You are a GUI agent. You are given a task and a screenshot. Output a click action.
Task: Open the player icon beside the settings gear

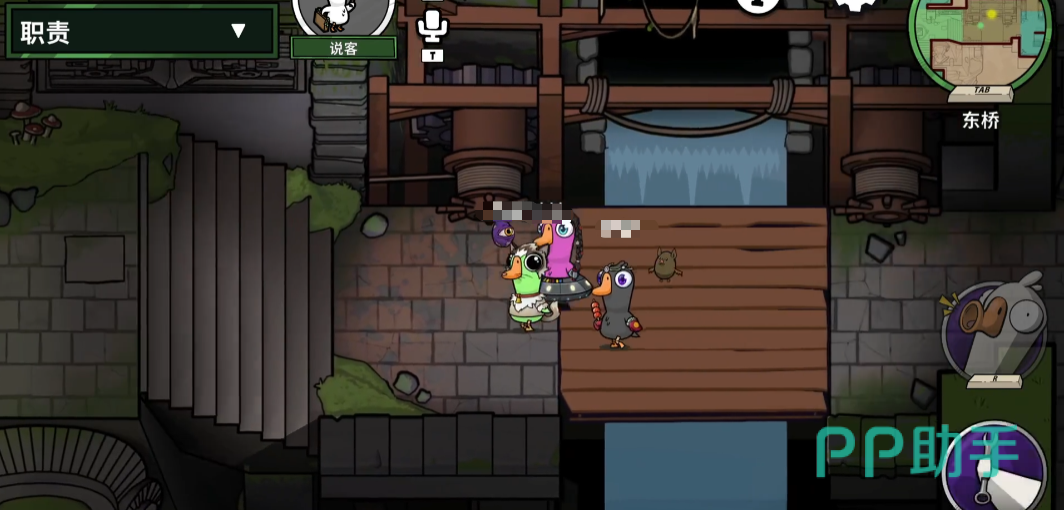[x=758, y=5]
